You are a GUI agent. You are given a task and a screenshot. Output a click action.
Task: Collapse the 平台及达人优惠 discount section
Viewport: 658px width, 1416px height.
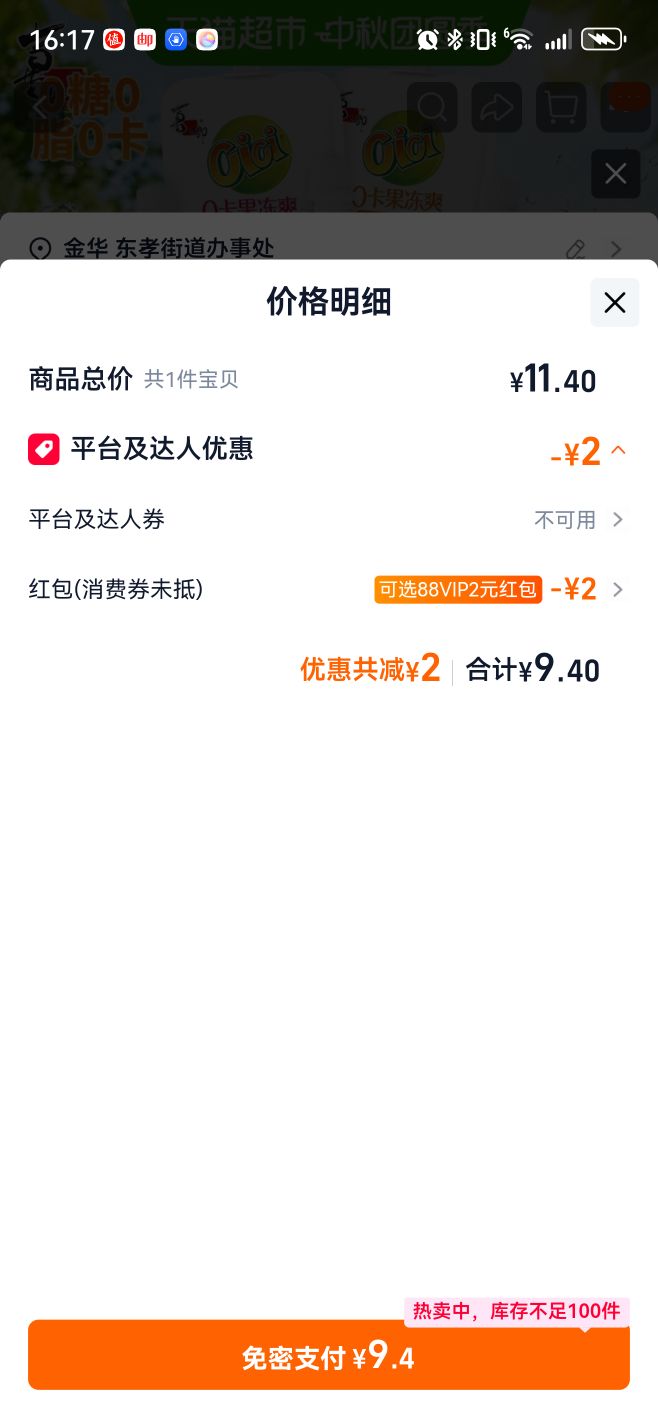618,450
